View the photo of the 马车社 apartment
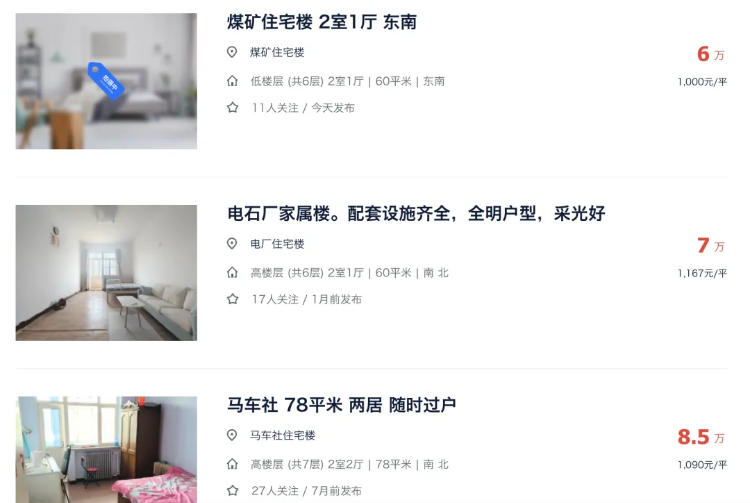Viewport: 750px width, 503px height. pos(106,450)
